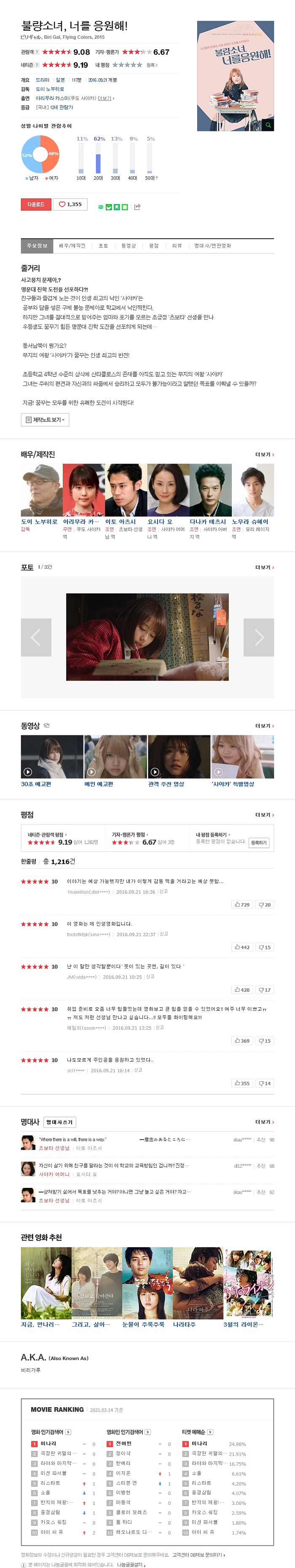Tap the red 다운로드 button
This screenshot has height=1568, width=295.
pos(36,204)
